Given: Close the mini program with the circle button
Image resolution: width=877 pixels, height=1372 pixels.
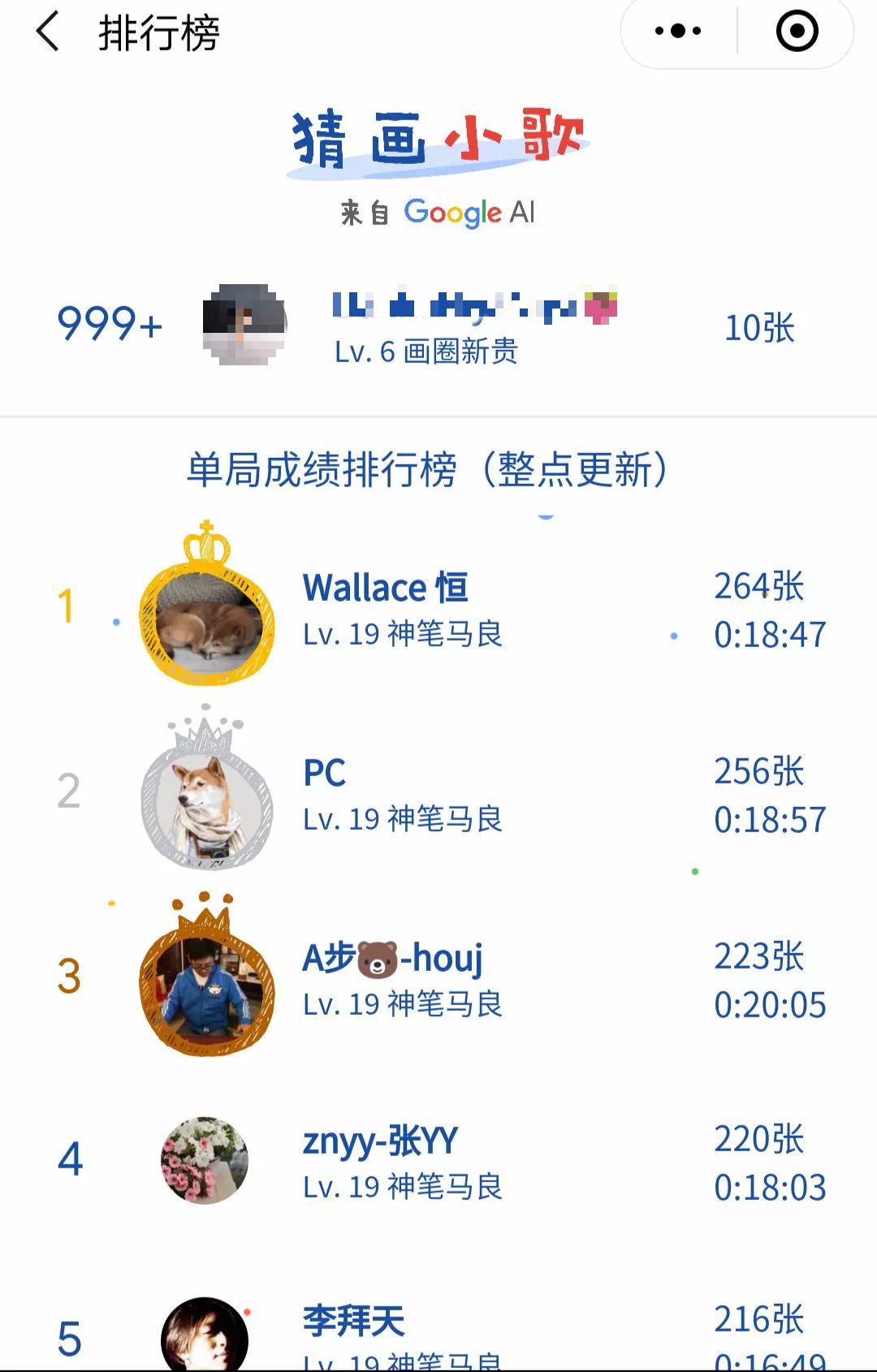Looking at the screenshot, I should click(797, 32).
